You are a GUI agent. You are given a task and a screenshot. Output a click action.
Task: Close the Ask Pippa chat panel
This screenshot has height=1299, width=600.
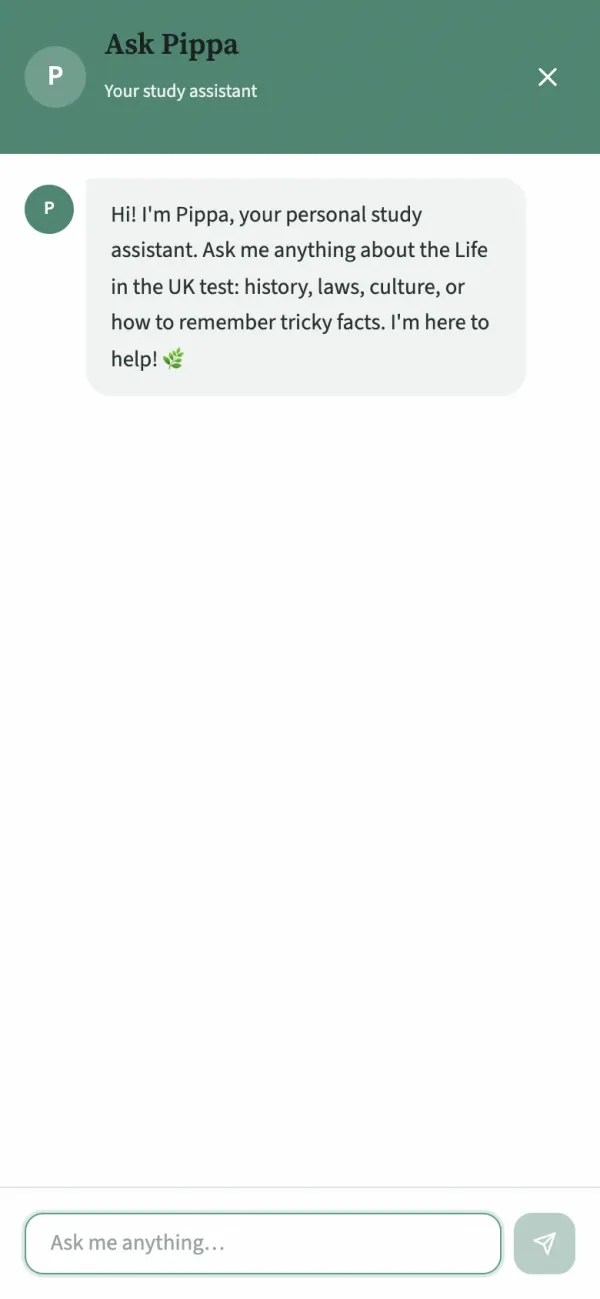pyautogui.click(x=547, y=77)
